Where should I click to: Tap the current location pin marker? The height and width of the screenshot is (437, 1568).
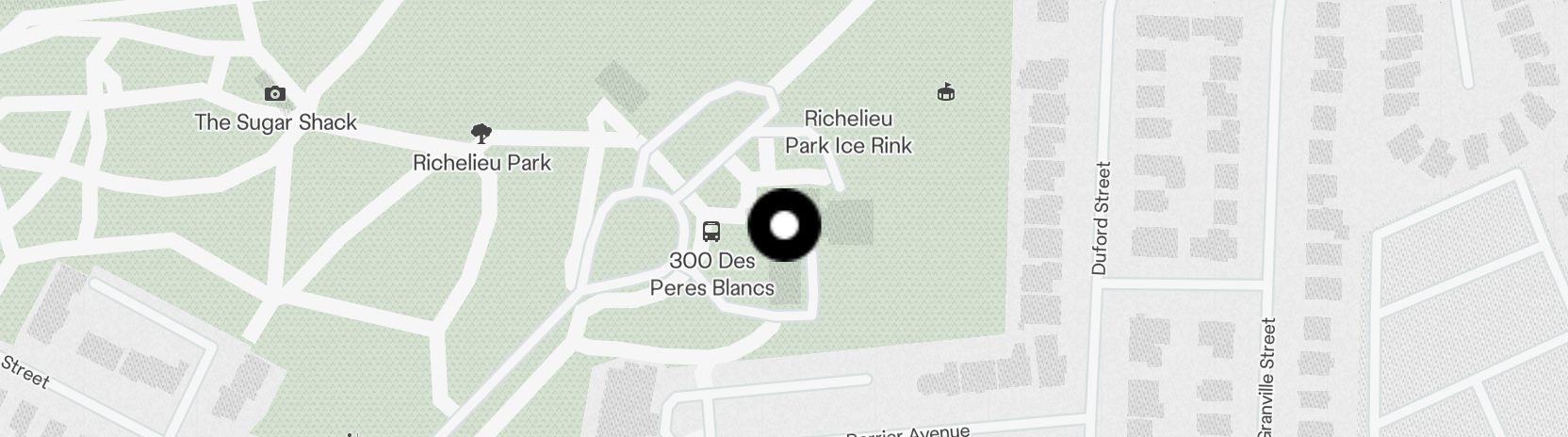pyautogui.click(x=784, y=225)
